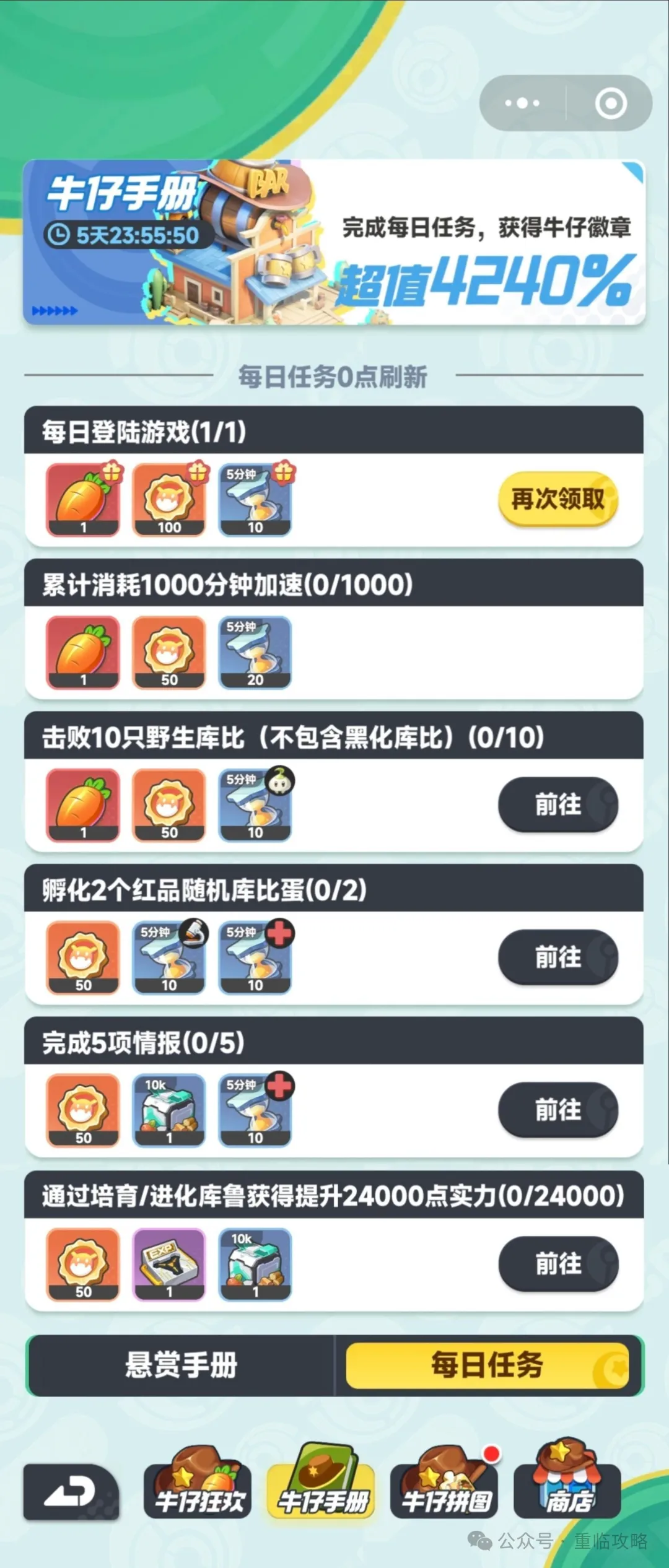Open the 牛仔手册 promotional banner
Viewport: 669px width, 1568px height.
pyautogui.click(x=334, y=242)
